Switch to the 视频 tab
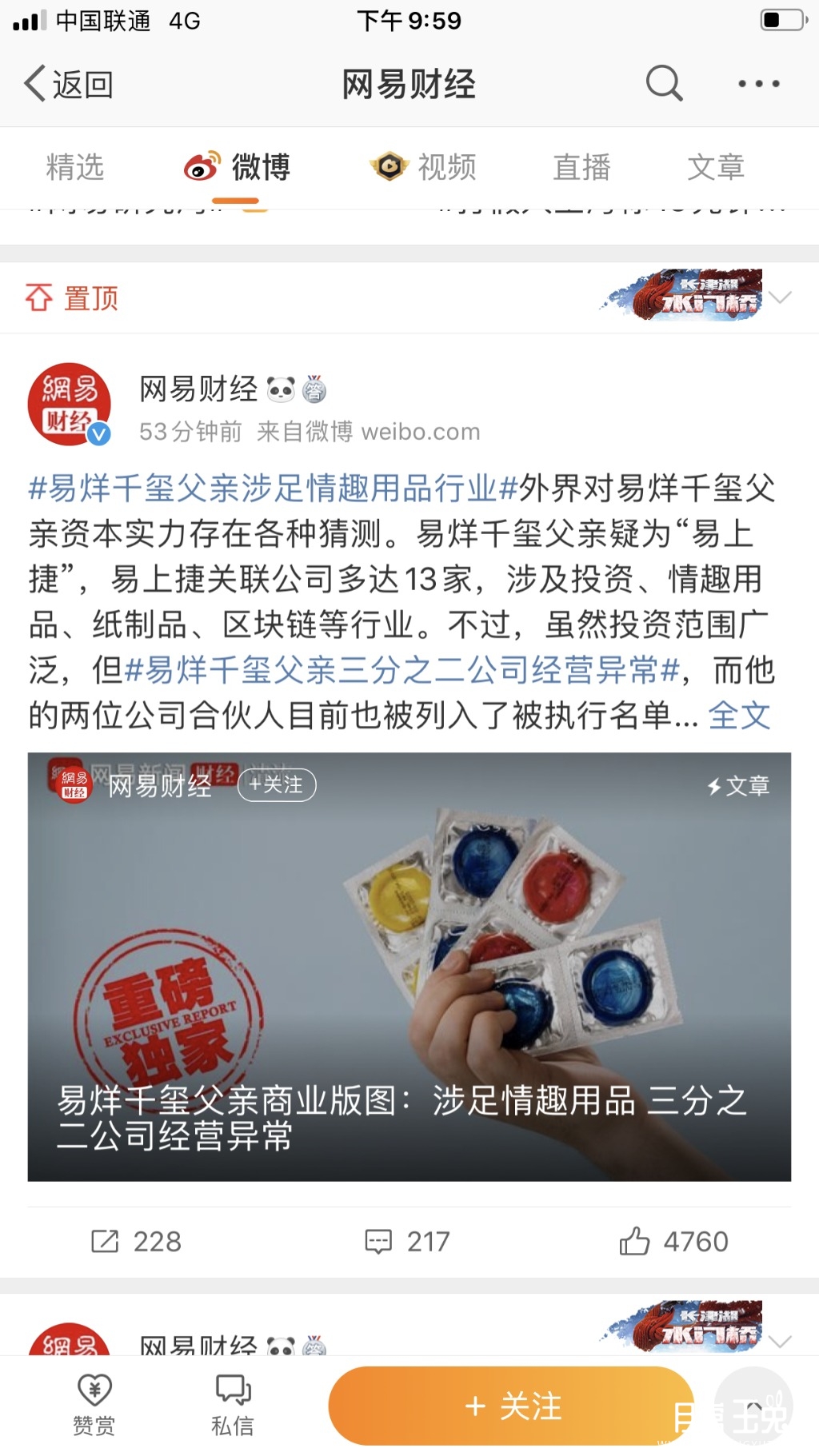Viewport: 819px width, 1456px height. (424, 168)
